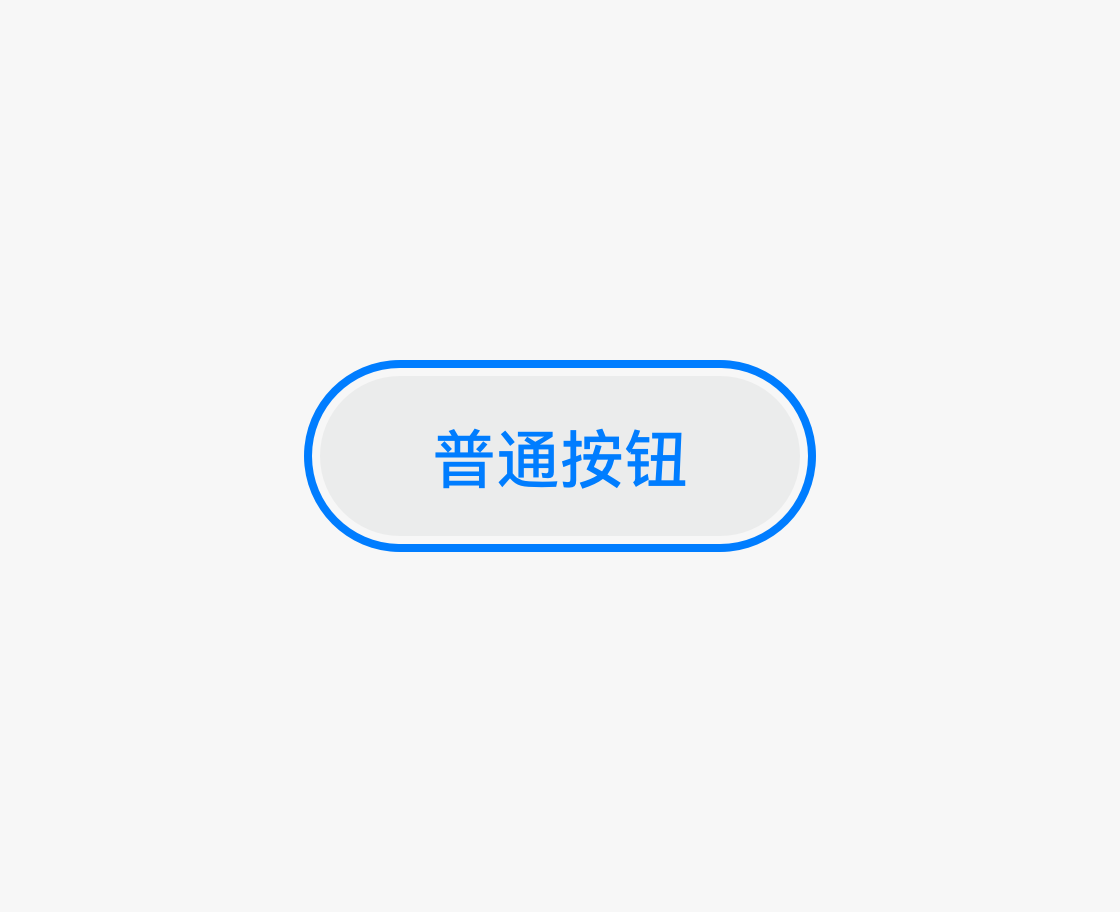Tap the 普通按钮 button

click(560, 456)
